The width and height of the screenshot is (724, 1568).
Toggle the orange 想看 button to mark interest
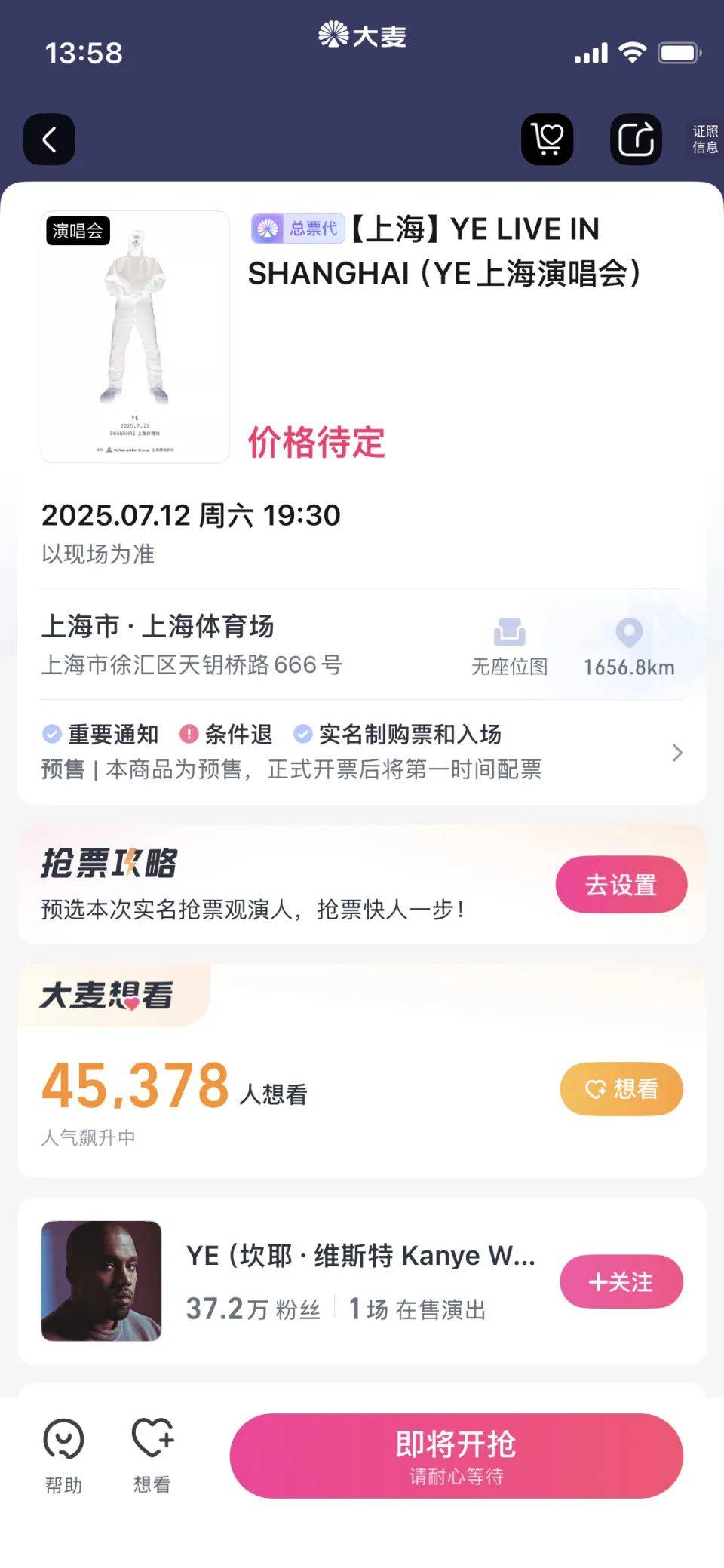[x=620, y=1089]
